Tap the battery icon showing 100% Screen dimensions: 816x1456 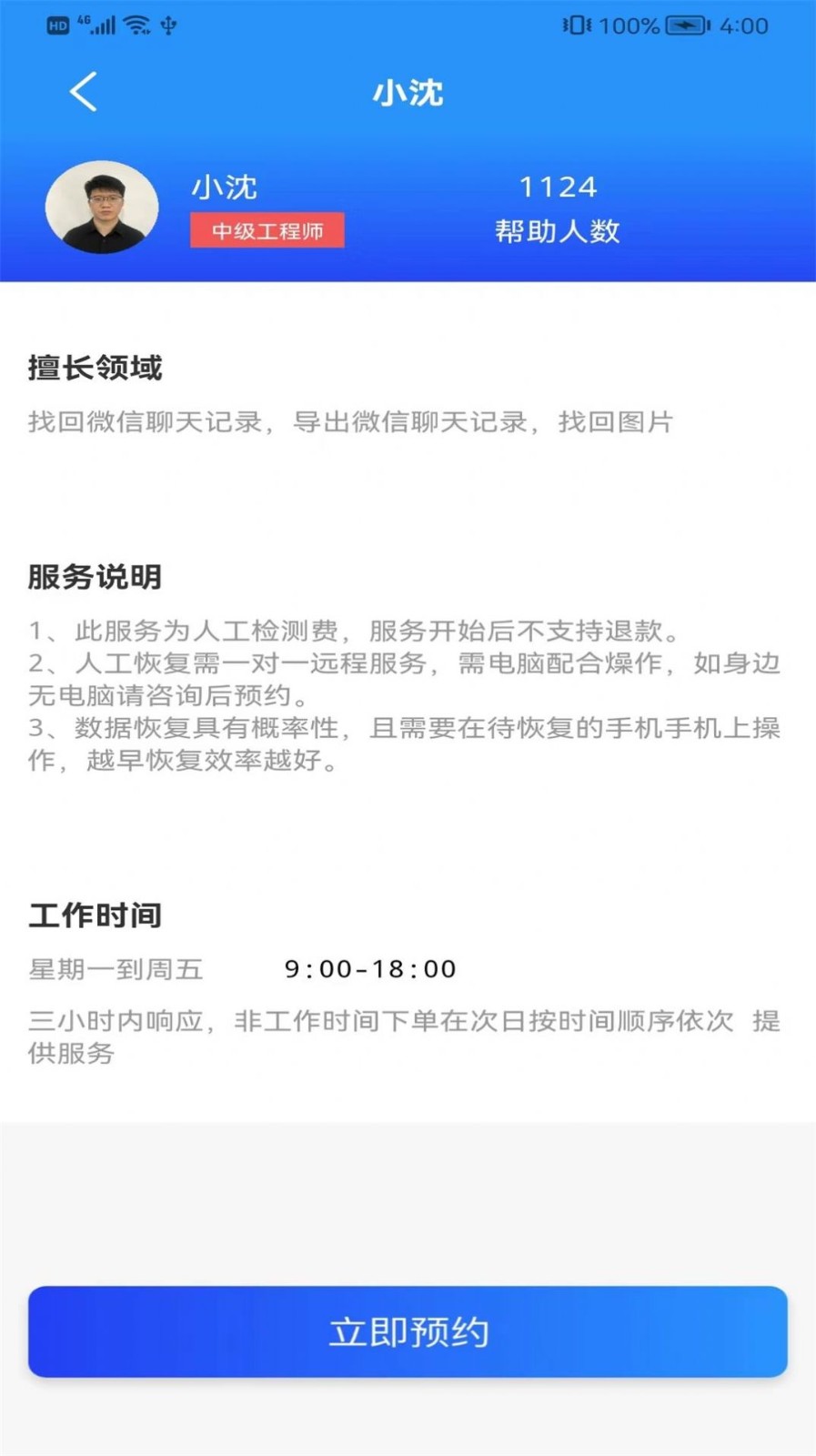684,25
